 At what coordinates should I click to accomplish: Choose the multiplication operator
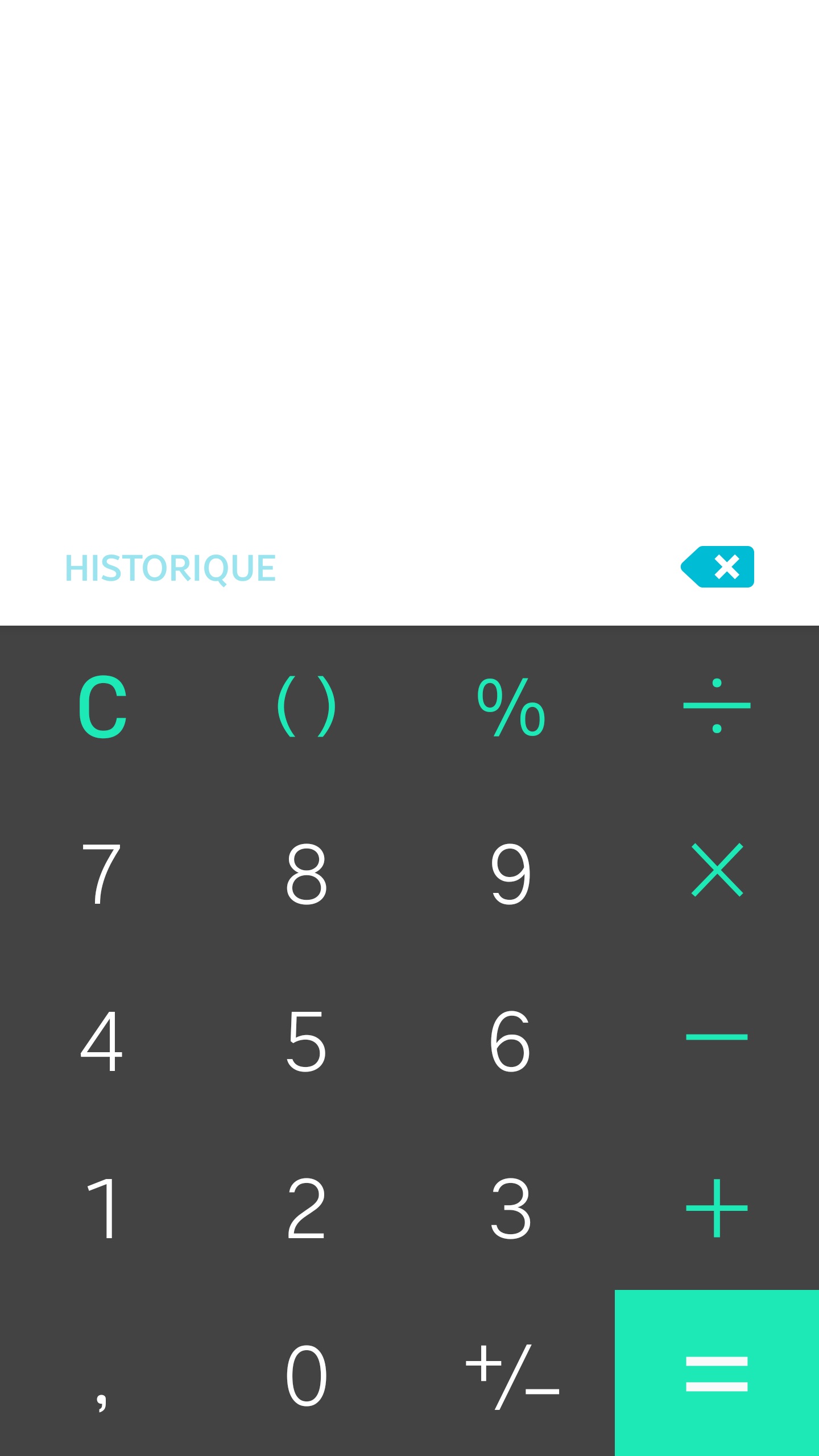tap(717, 870)
